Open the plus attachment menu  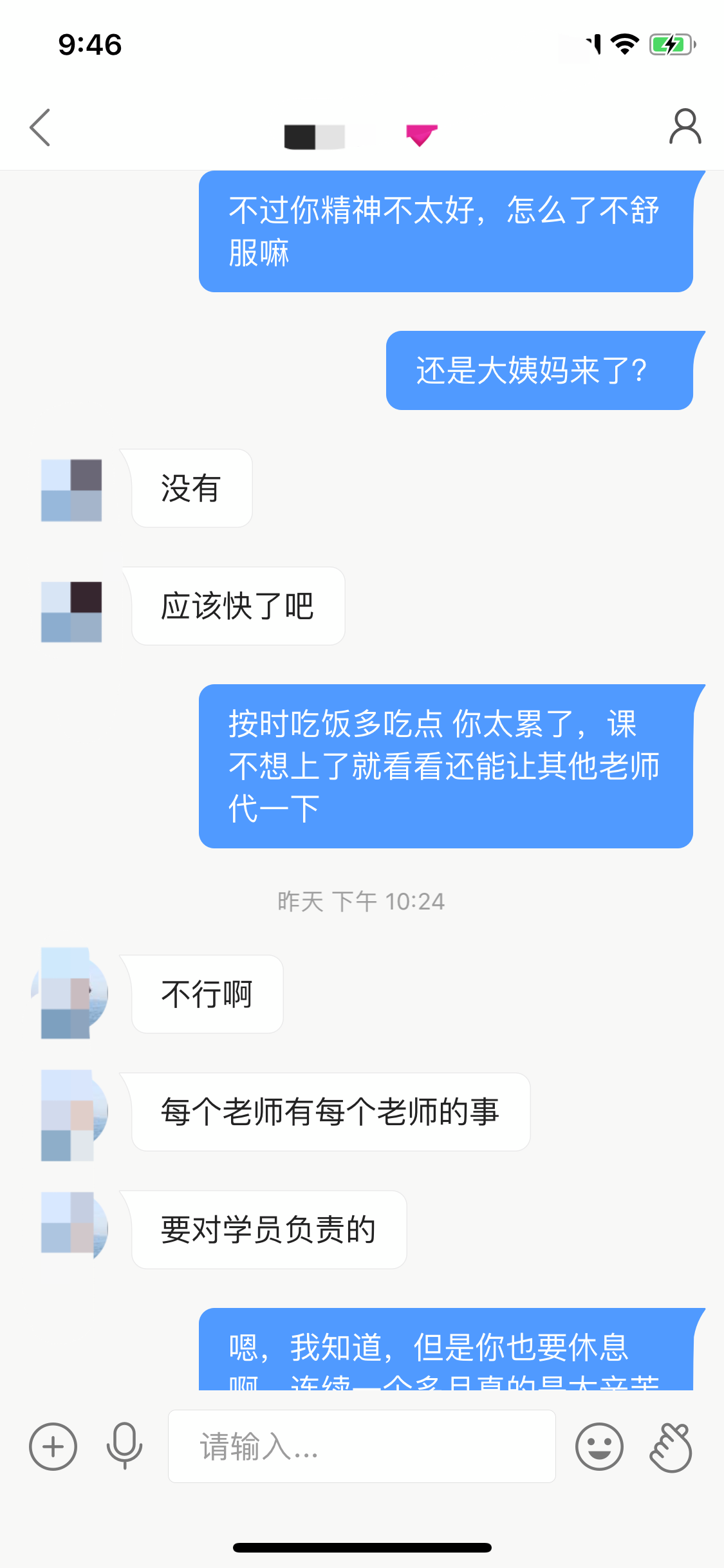coord(53,1446)
